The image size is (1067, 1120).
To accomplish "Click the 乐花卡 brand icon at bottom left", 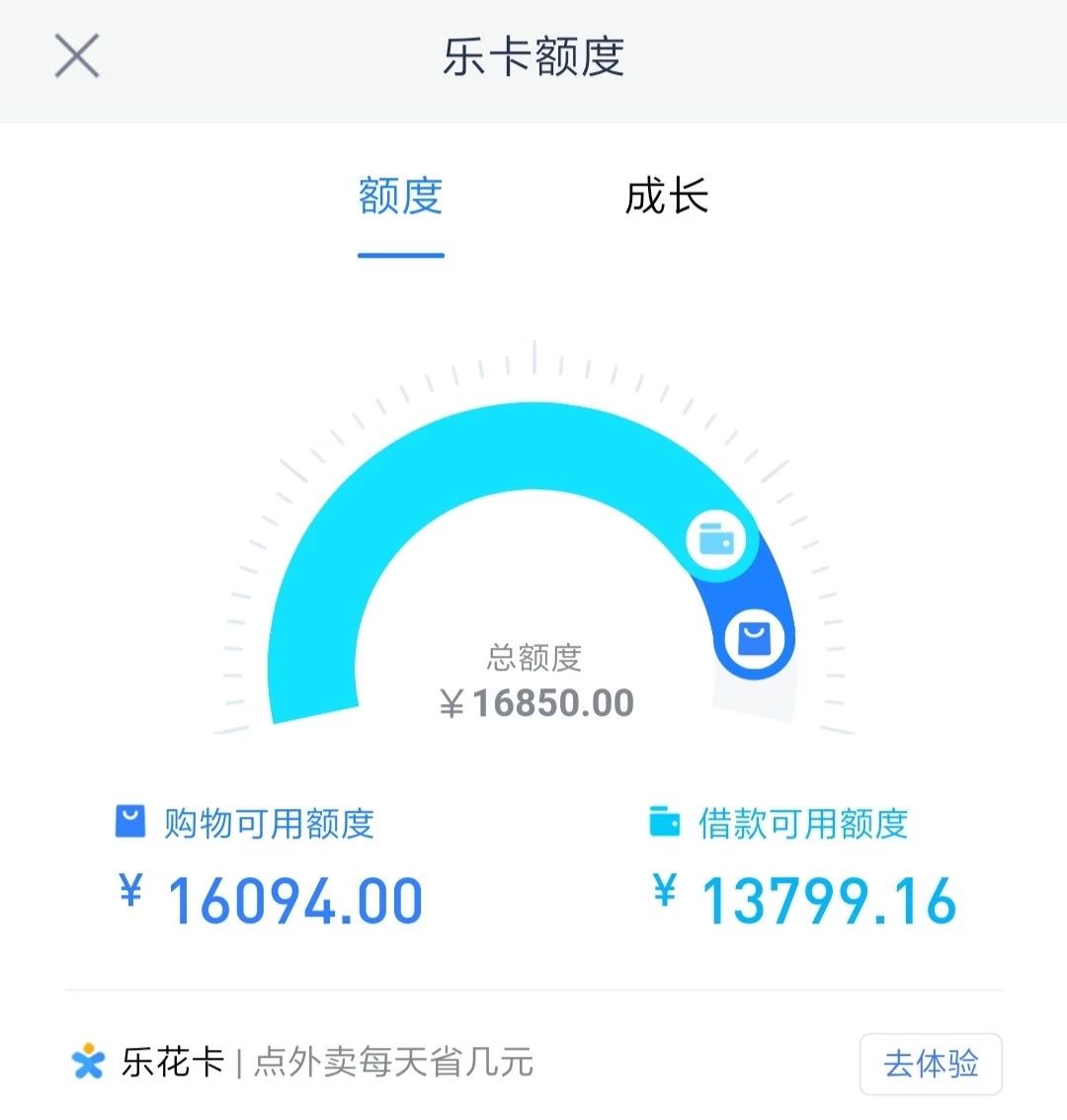I will click(87, 1064).
